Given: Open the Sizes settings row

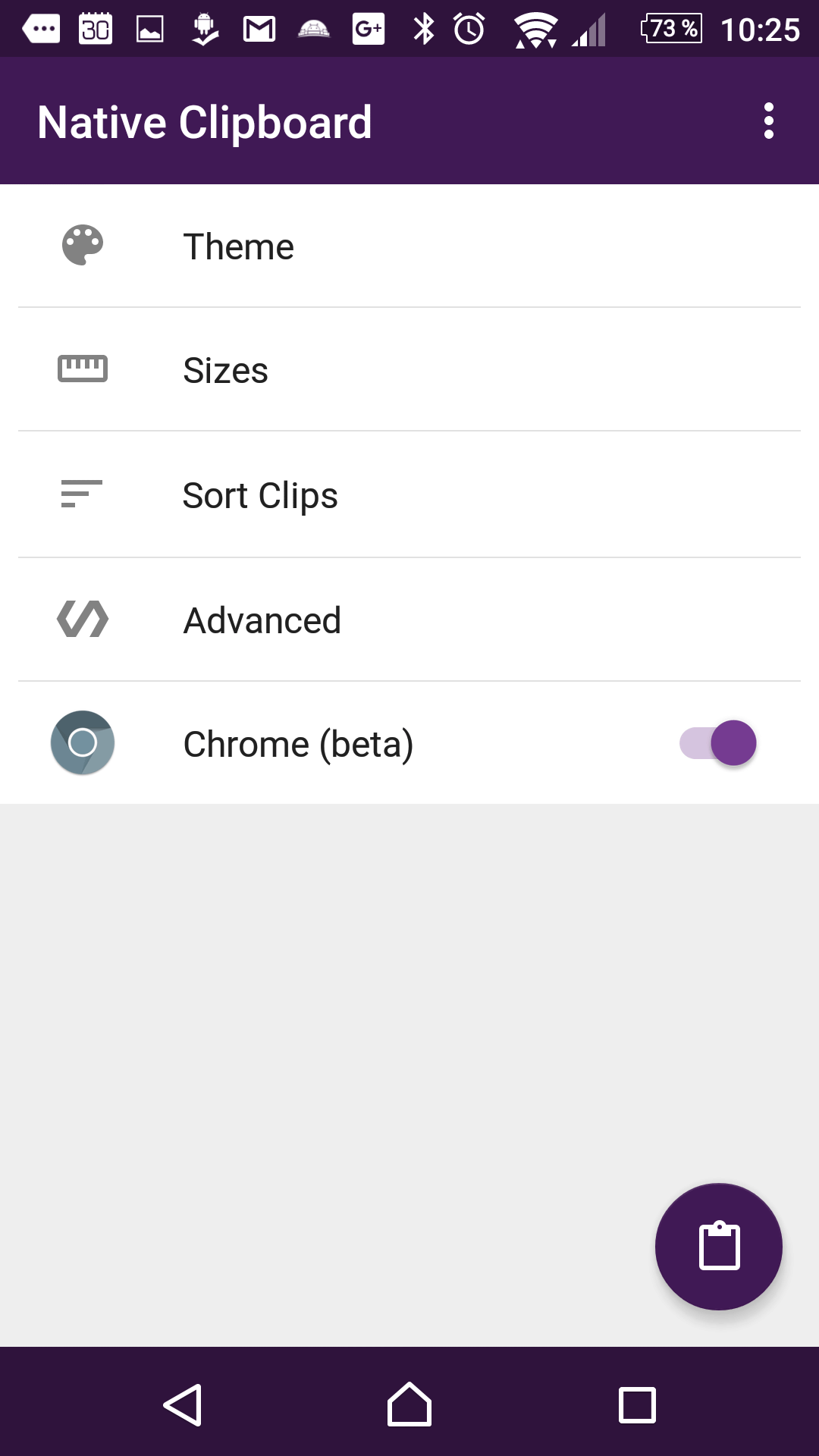Looking at the screenshot, I should pyautogui.click(x=409, y=369).
